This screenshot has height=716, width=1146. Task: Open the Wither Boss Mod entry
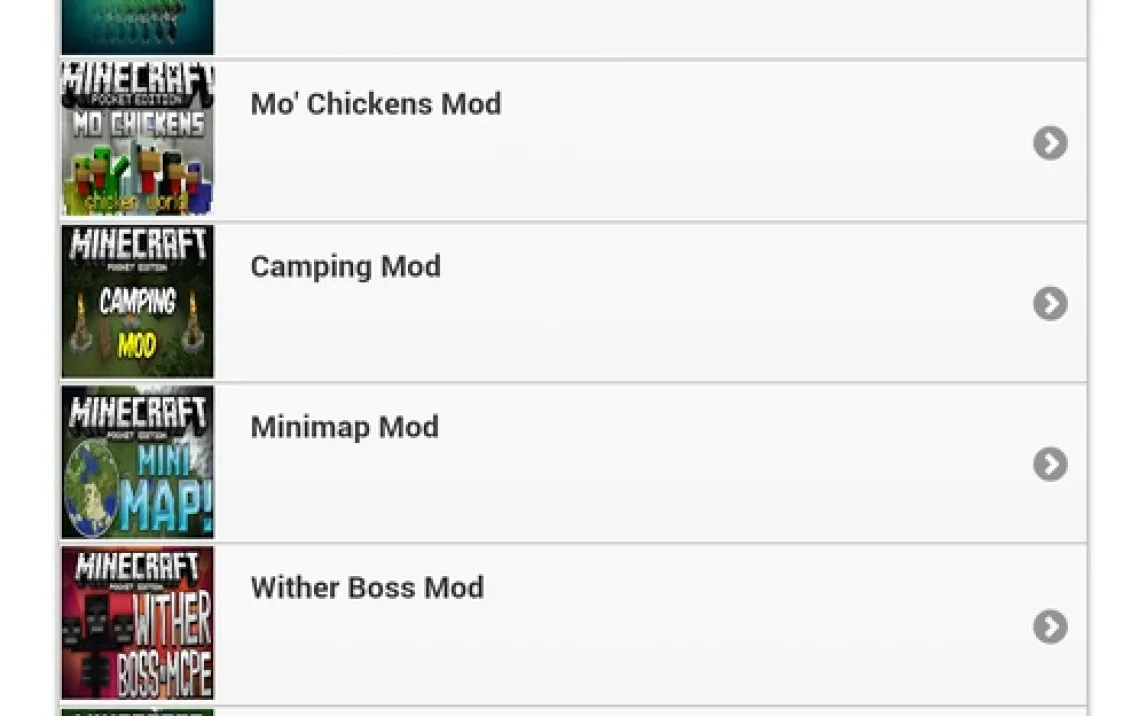[x=573, y=624]
